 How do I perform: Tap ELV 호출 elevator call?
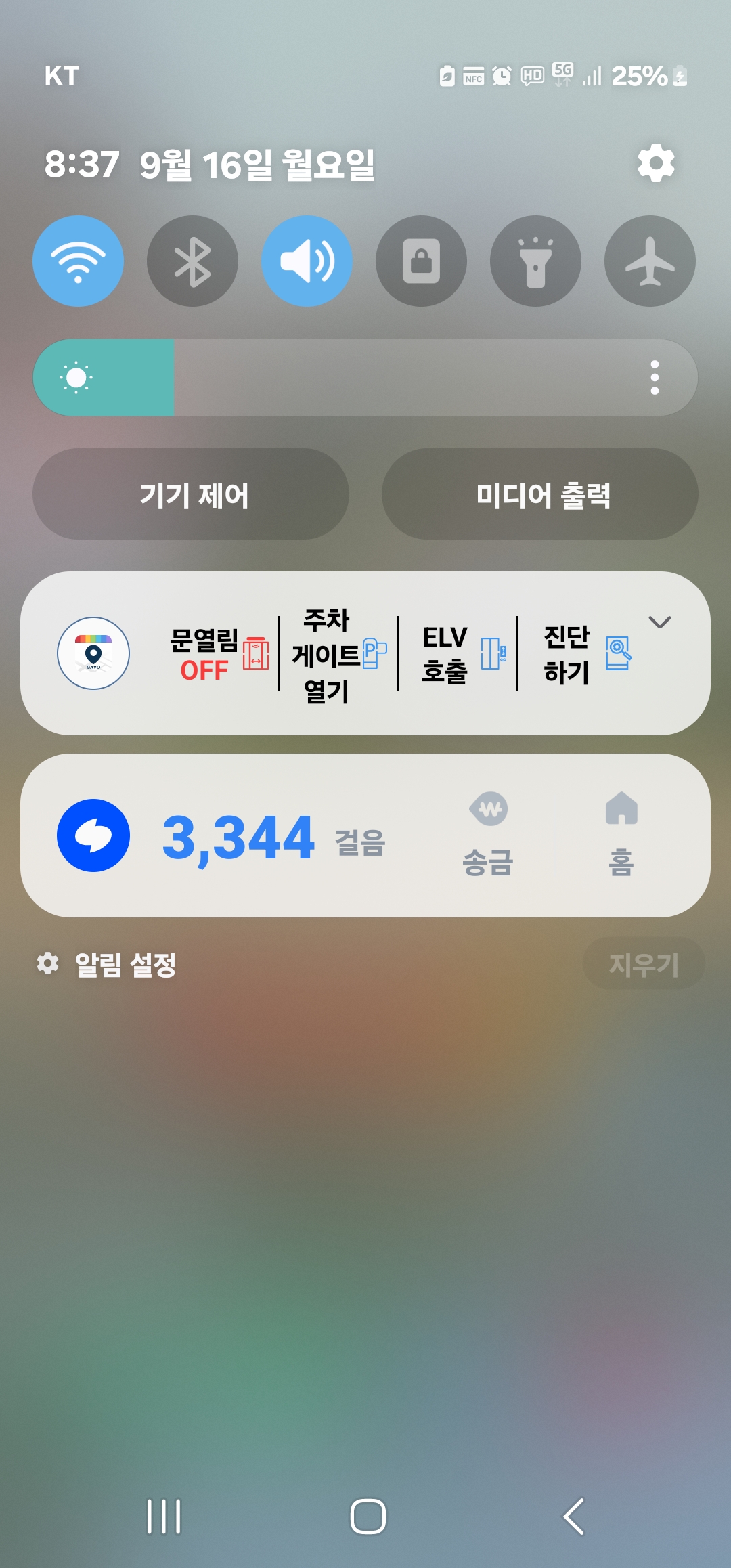point(460,654)
